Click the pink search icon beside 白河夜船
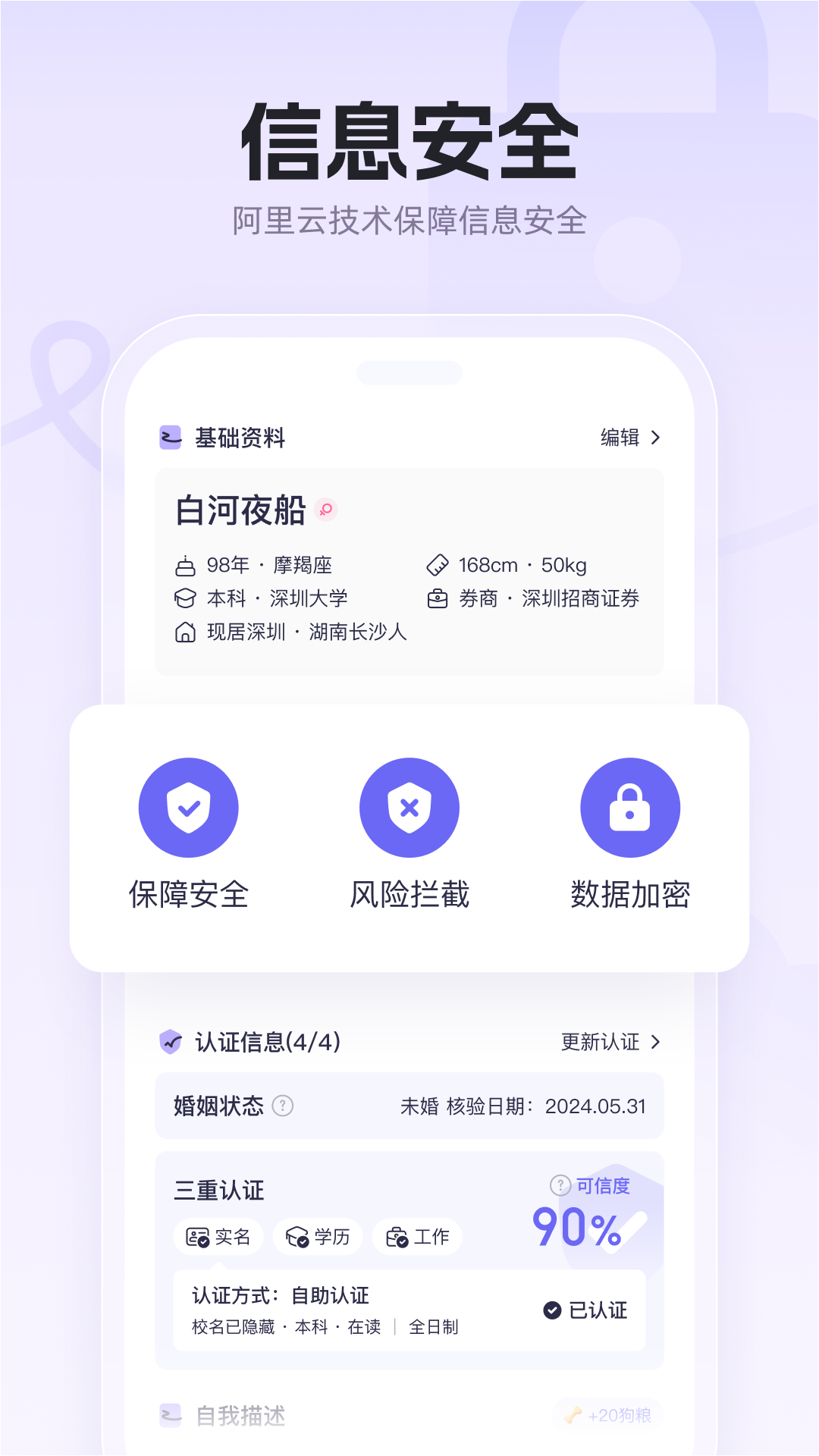The width and height of the screenshot is (819, 1456). click(x=326, y=510)
